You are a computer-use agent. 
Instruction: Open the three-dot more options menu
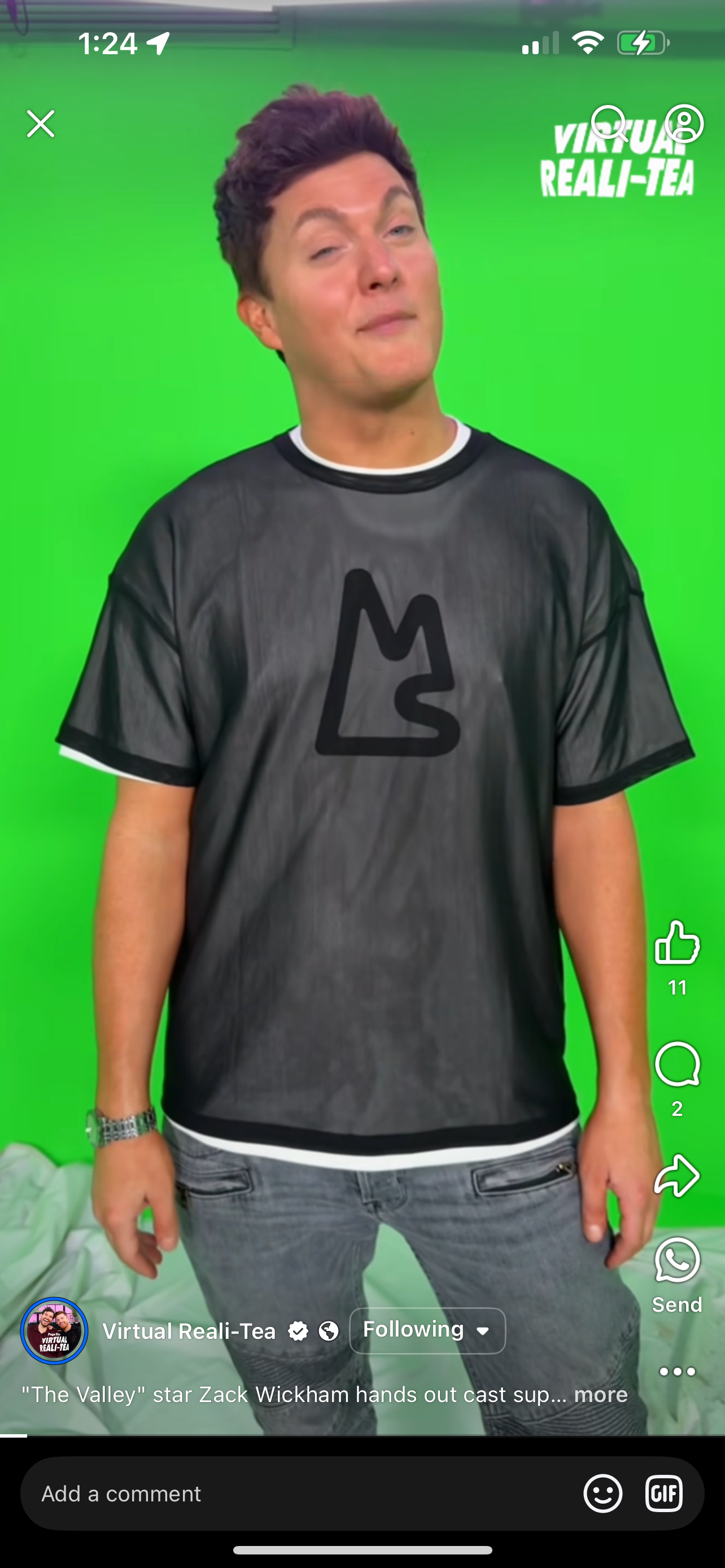pyautogui.click(x=677, y=1372)
